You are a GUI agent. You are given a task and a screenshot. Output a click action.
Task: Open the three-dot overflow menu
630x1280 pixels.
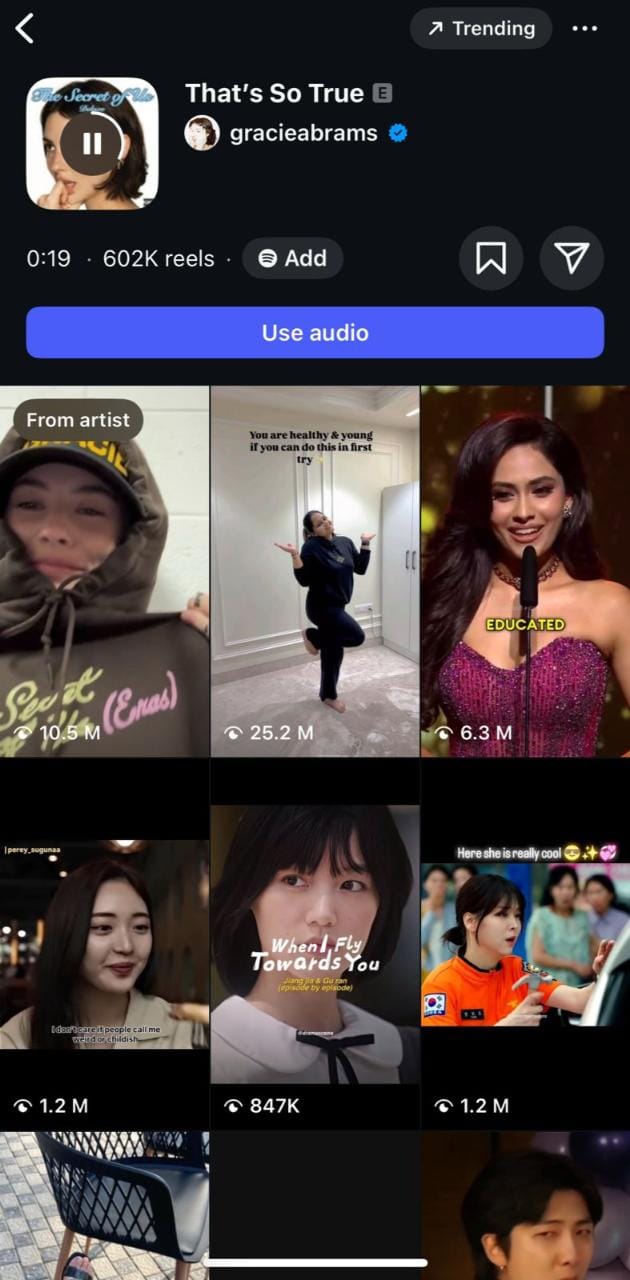(x=584, y=29)
